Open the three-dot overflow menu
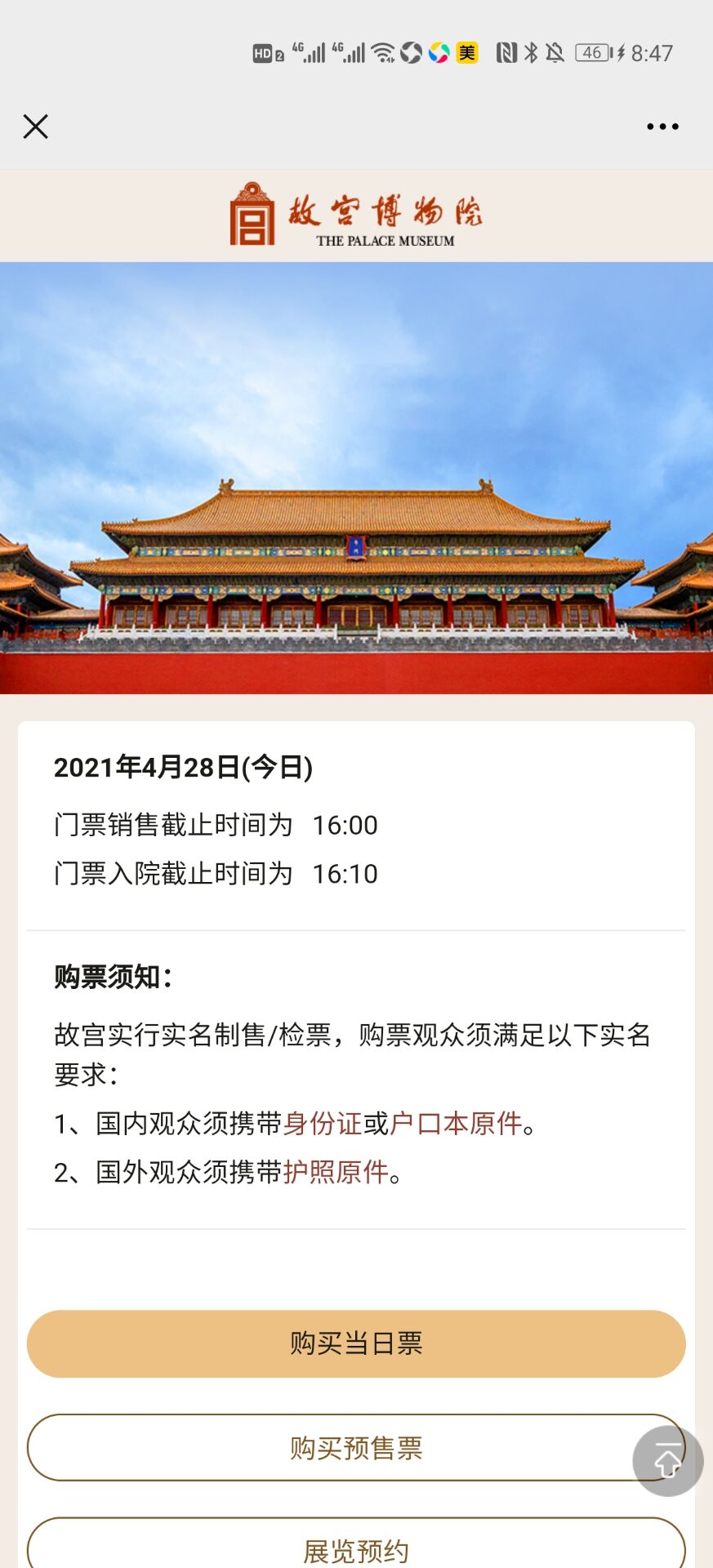The width and height of the screenshot is (713, 1568). pyautogui.click(x=662, y=127)
